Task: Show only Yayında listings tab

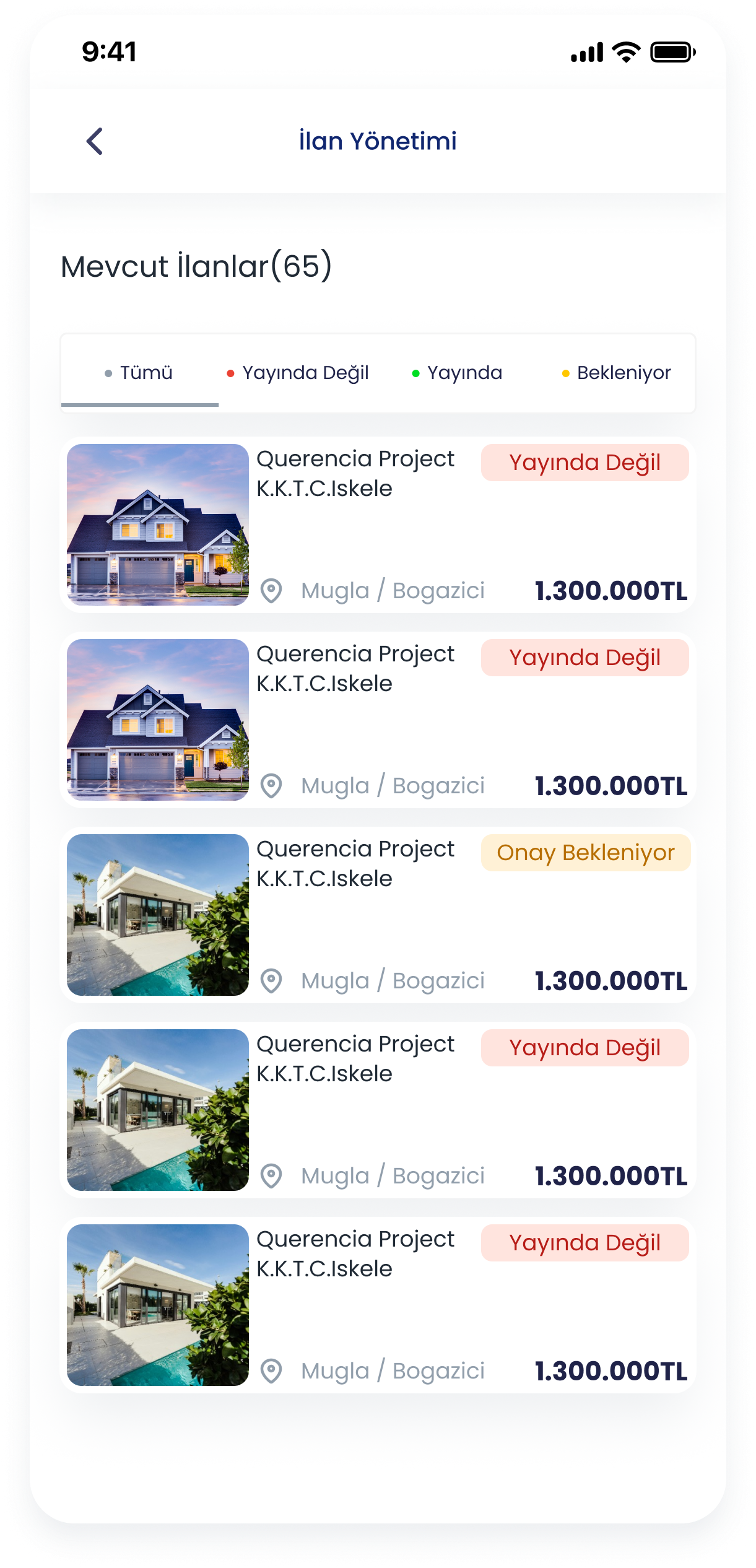Action: [458, 373]
